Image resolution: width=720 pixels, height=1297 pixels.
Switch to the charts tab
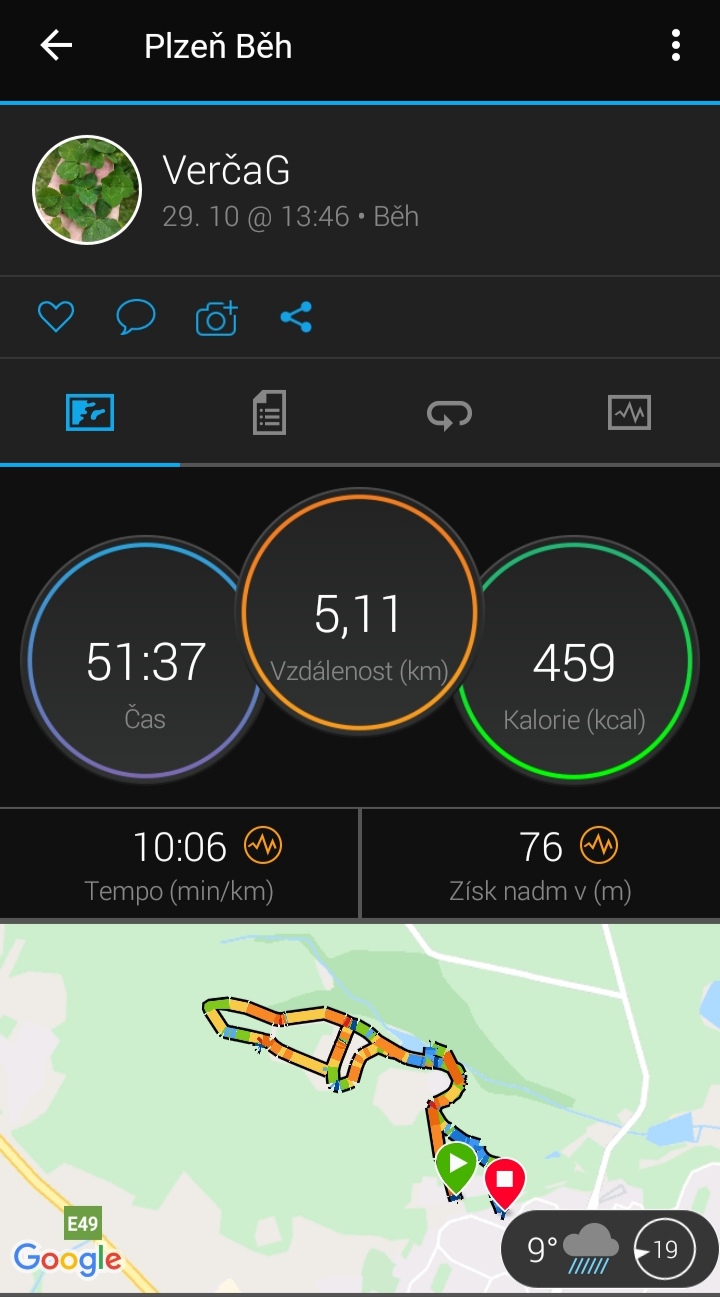(x=629, y=412)
